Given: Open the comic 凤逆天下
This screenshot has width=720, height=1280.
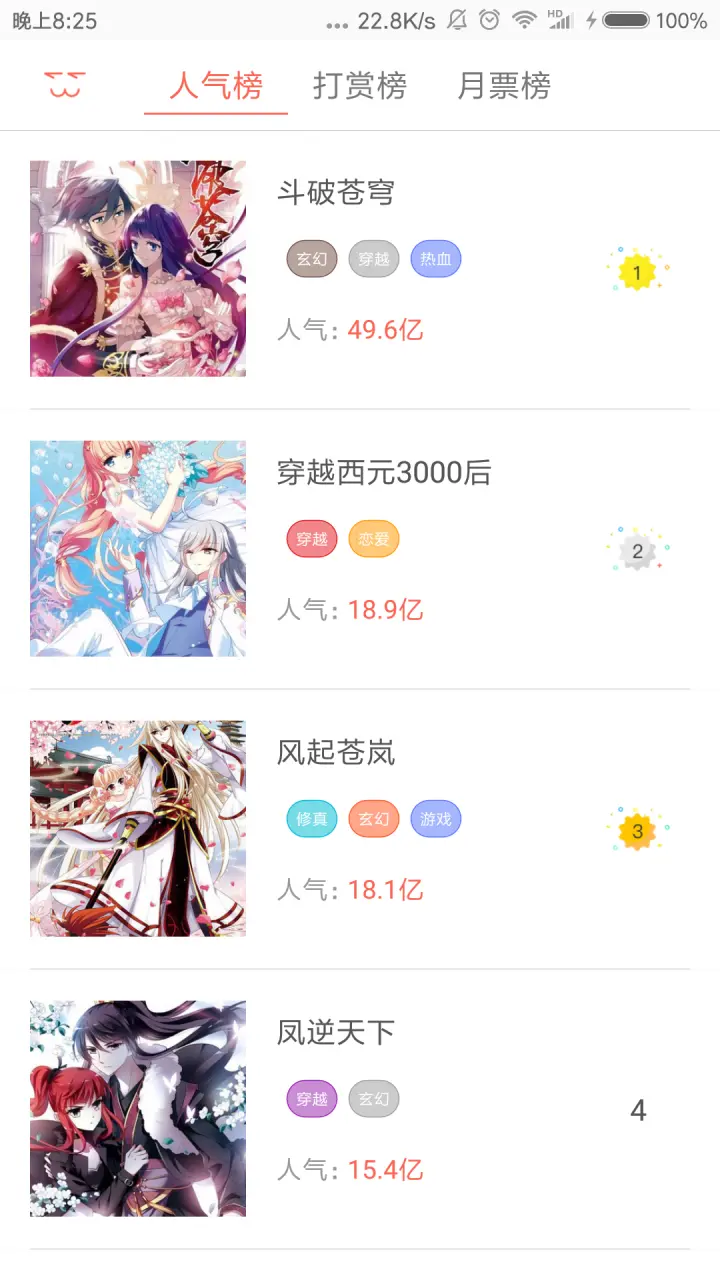Looking at the screenshot, I should click(336, 1032).
